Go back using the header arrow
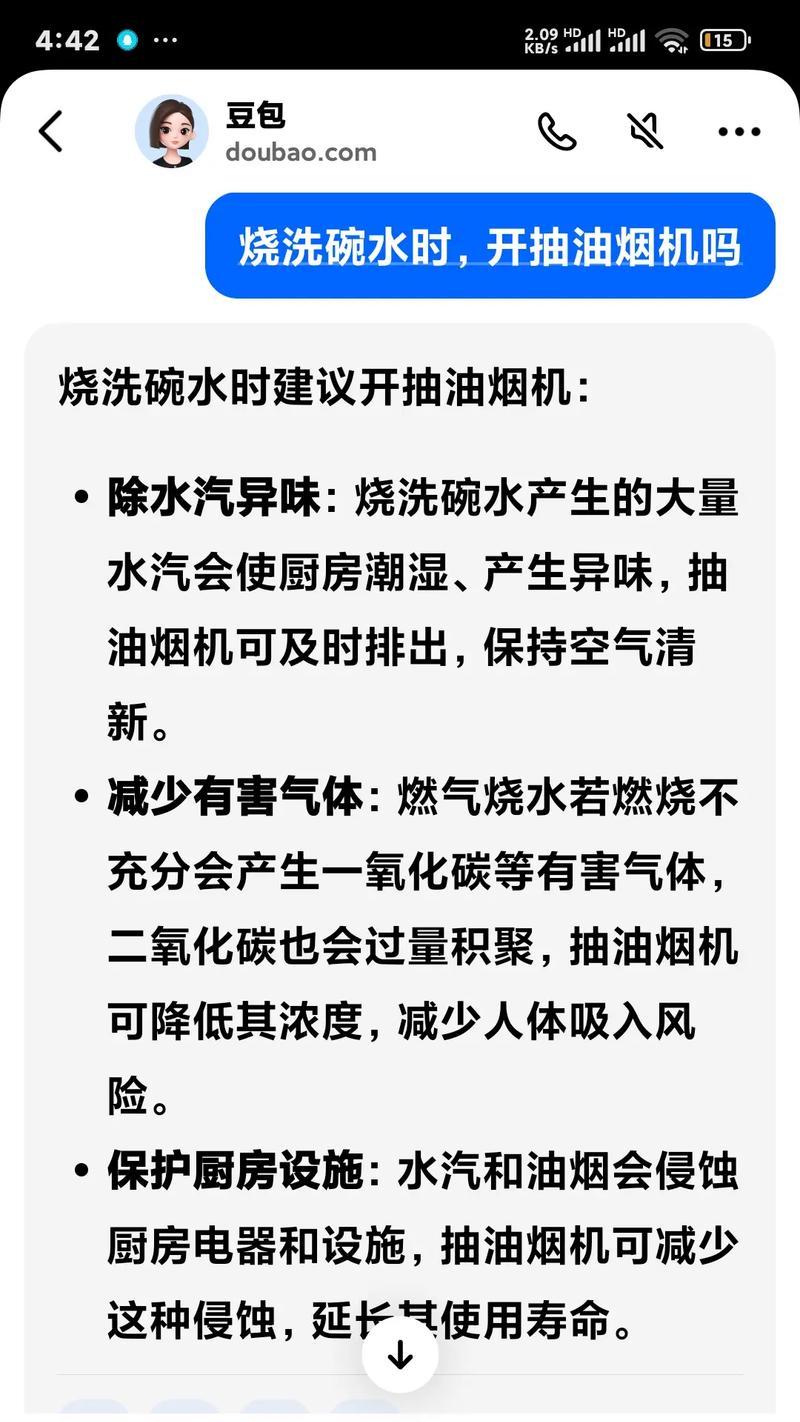This screenshot has width=800, height=1422. point(50,132)
